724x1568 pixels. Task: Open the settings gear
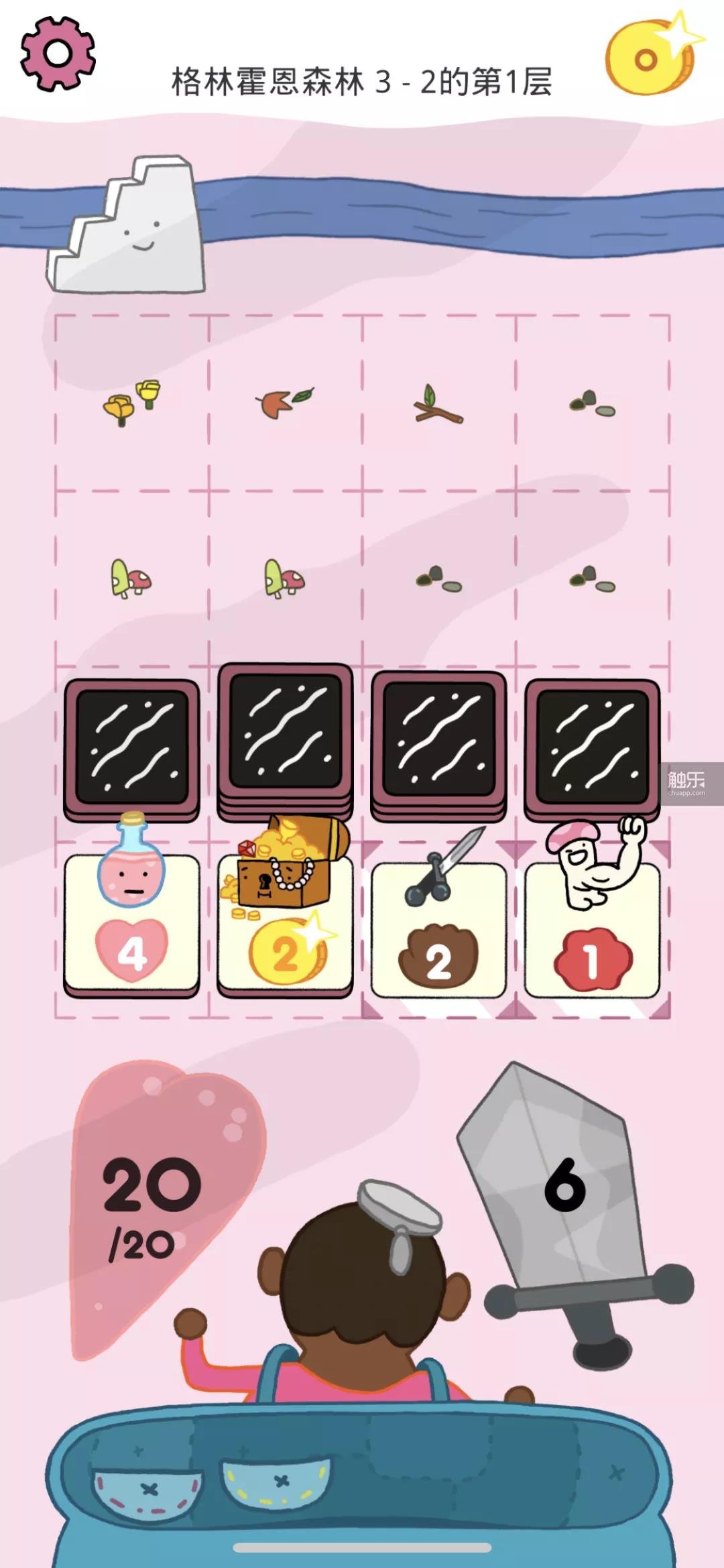[58, 54]
